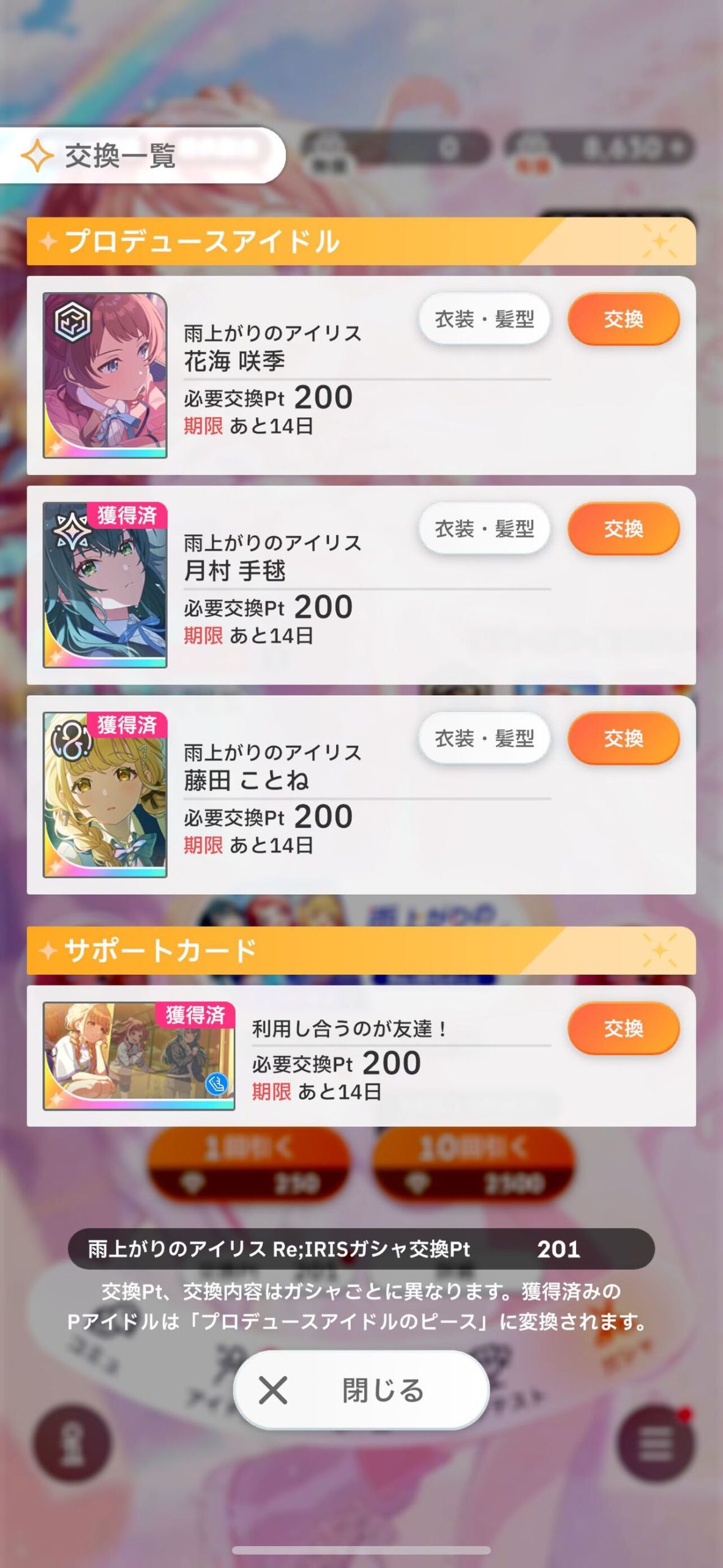Close the exchange list with 閉じる
Screen dimensions: 723x1568
click(x=361, y=1390)
